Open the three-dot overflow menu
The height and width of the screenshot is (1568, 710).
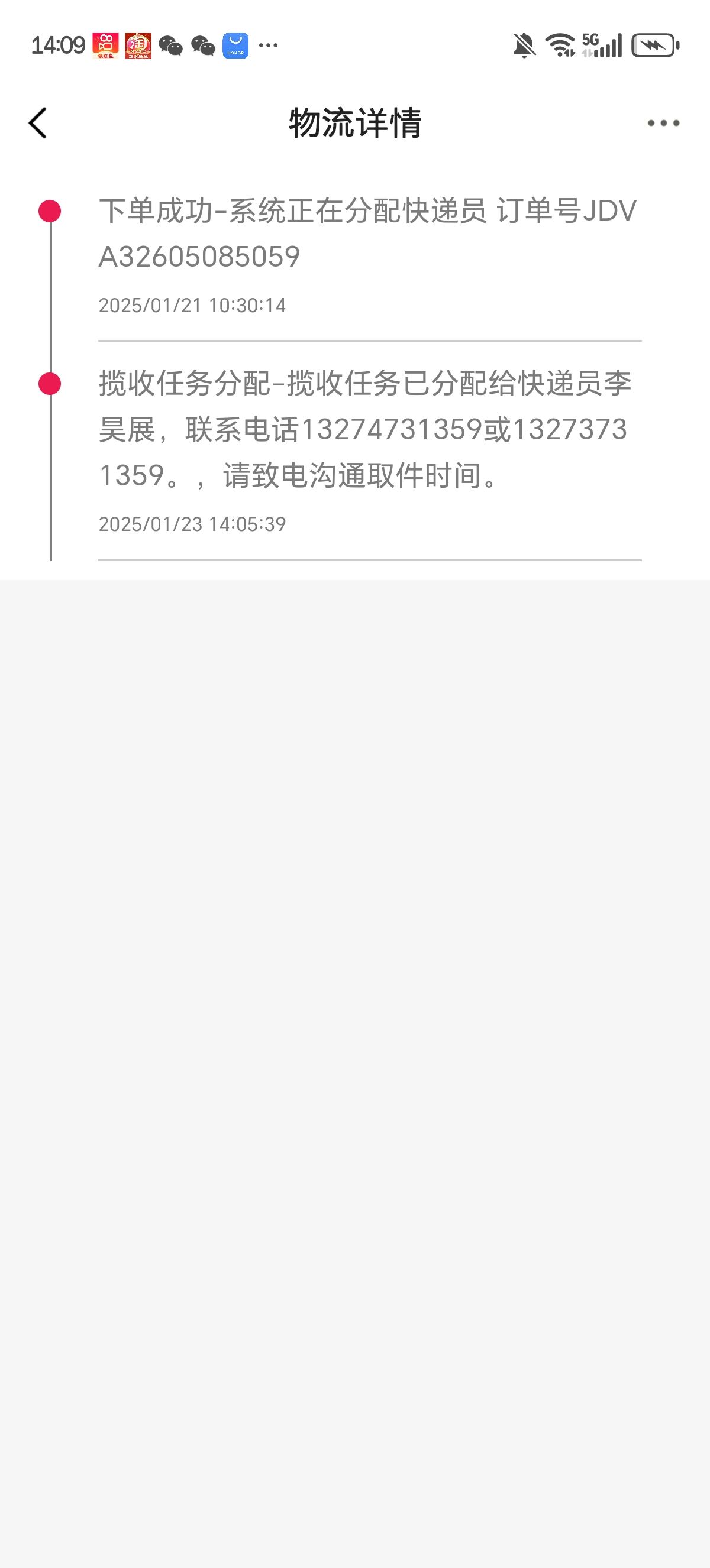[x=663, y=123]
